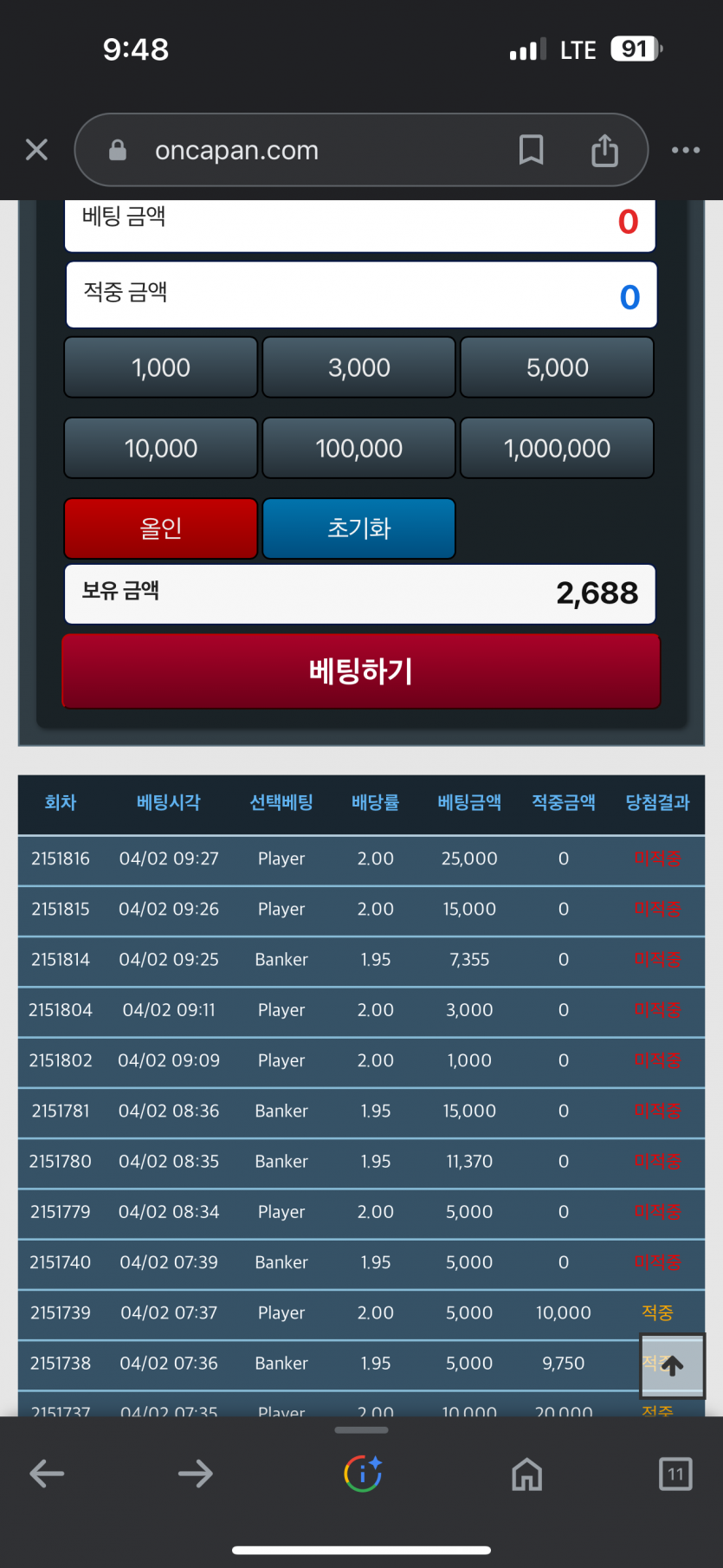Add 1,000 to the bet amount
This screenshot has width=723, height=1568.
[161, 367]
